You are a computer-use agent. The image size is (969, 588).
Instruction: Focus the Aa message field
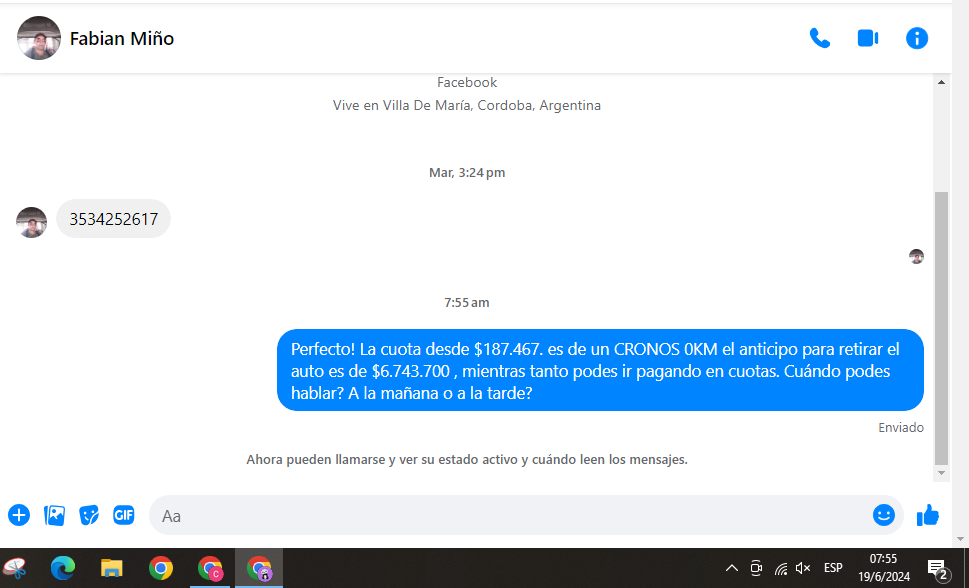click(500, 516)
